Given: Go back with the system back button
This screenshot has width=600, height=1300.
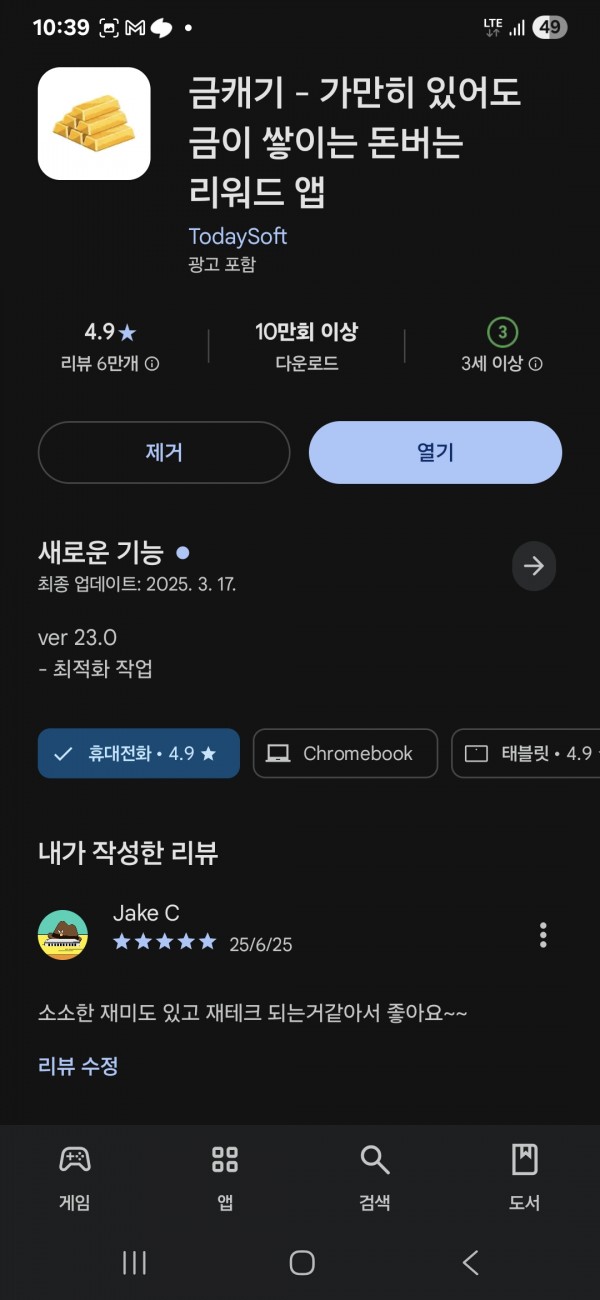Looking at the screenshot, I should [x=471, y=1263].
